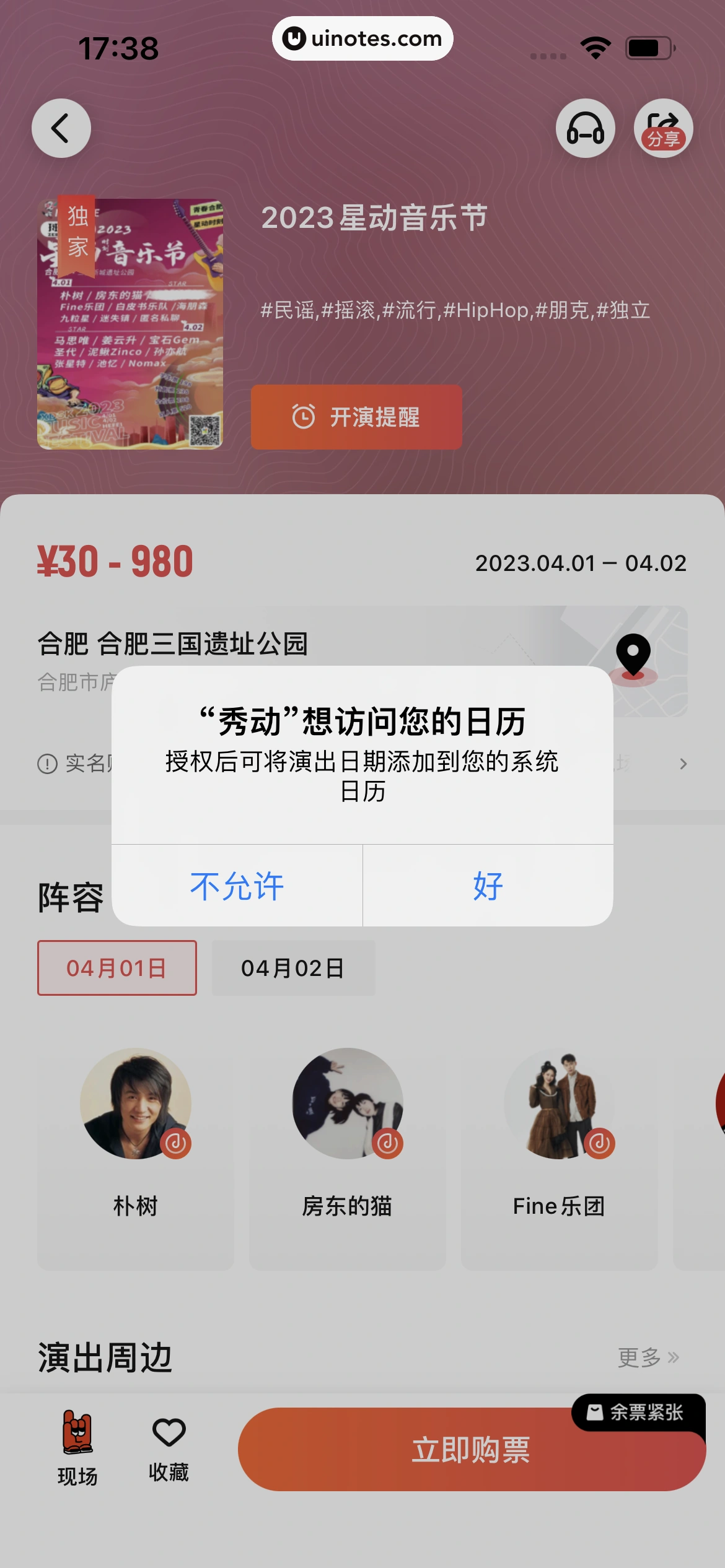Tap the clock icon inside 开演提醒
The image size is (725, 1568).
pos(303,417)
